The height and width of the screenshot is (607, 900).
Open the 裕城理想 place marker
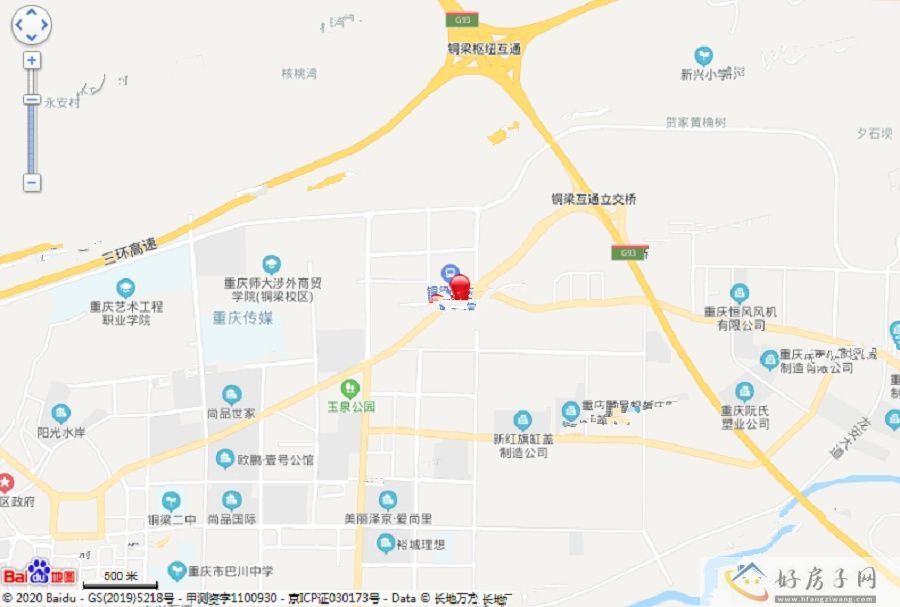tap(386, 543)
